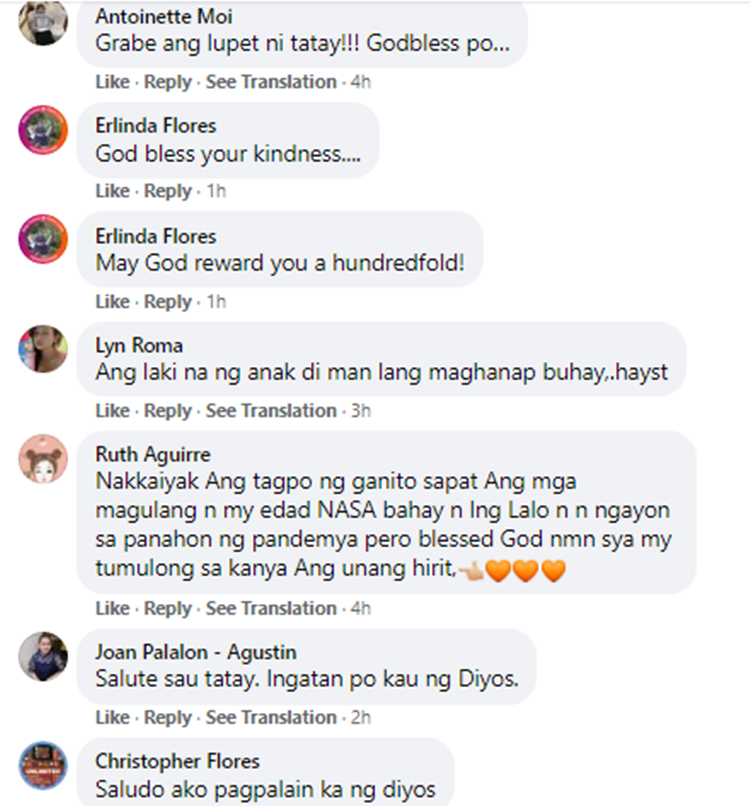
Task: Reply to Joan Palalon - Agustin's comment
Action: tap(167, 717)
